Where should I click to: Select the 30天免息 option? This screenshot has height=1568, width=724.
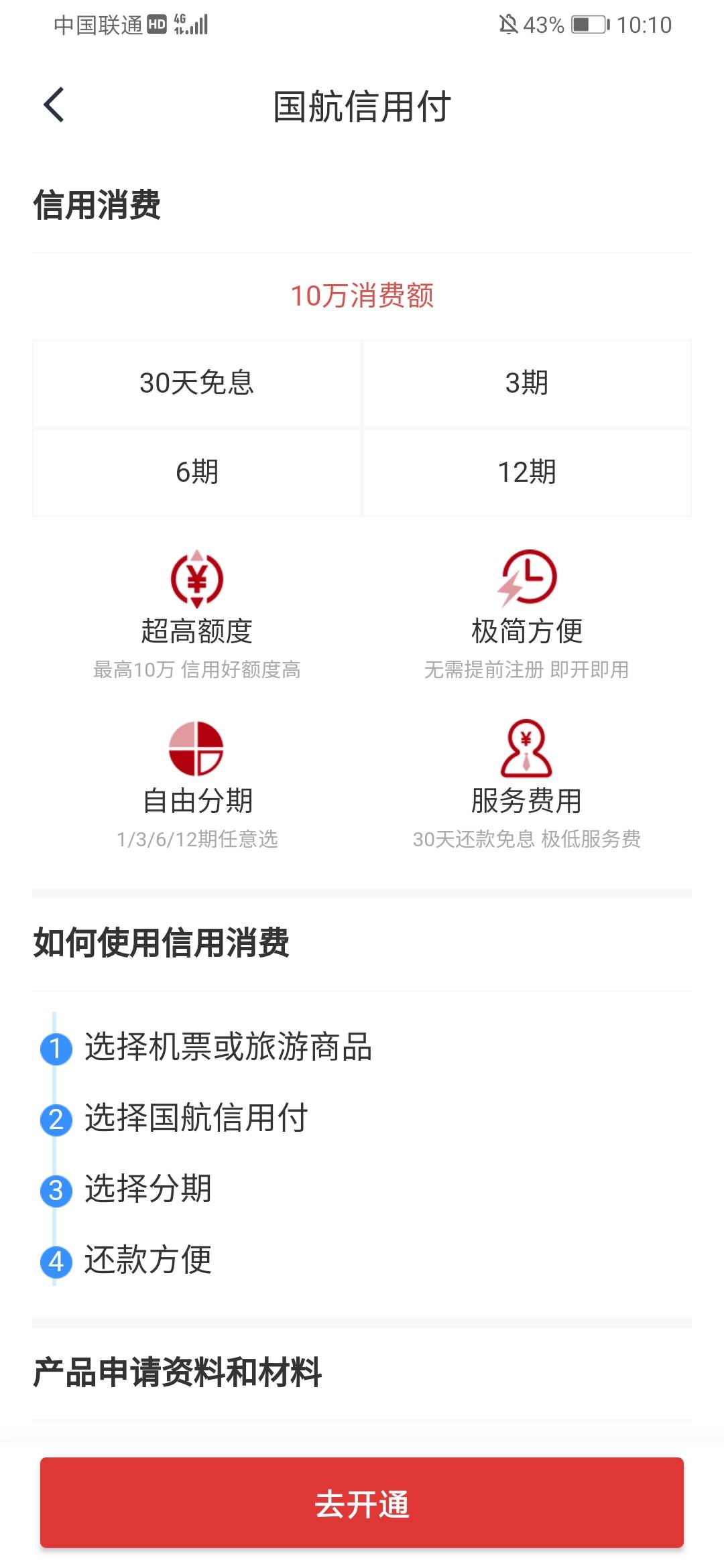coord(197,383)
